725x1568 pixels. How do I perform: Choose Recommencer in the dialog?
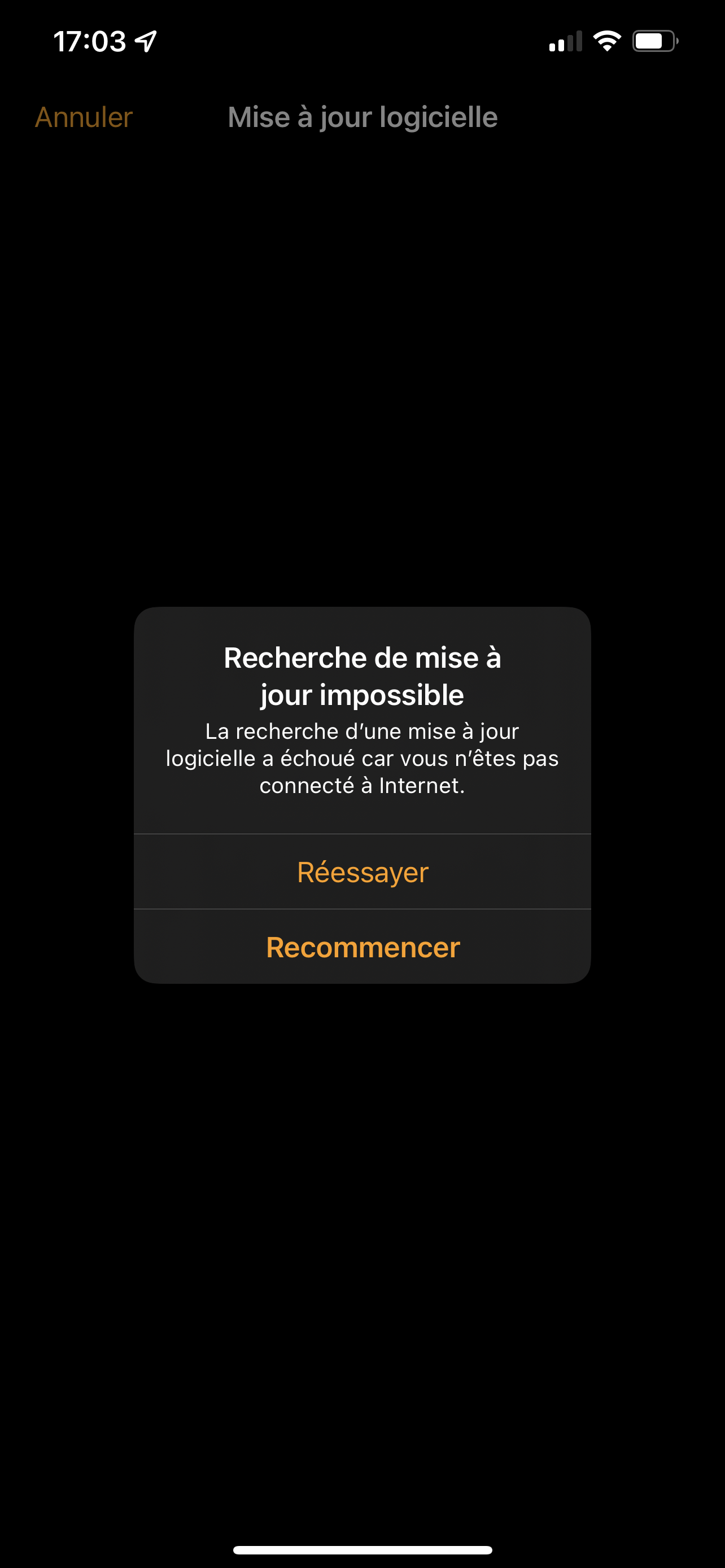click(362, 947)
